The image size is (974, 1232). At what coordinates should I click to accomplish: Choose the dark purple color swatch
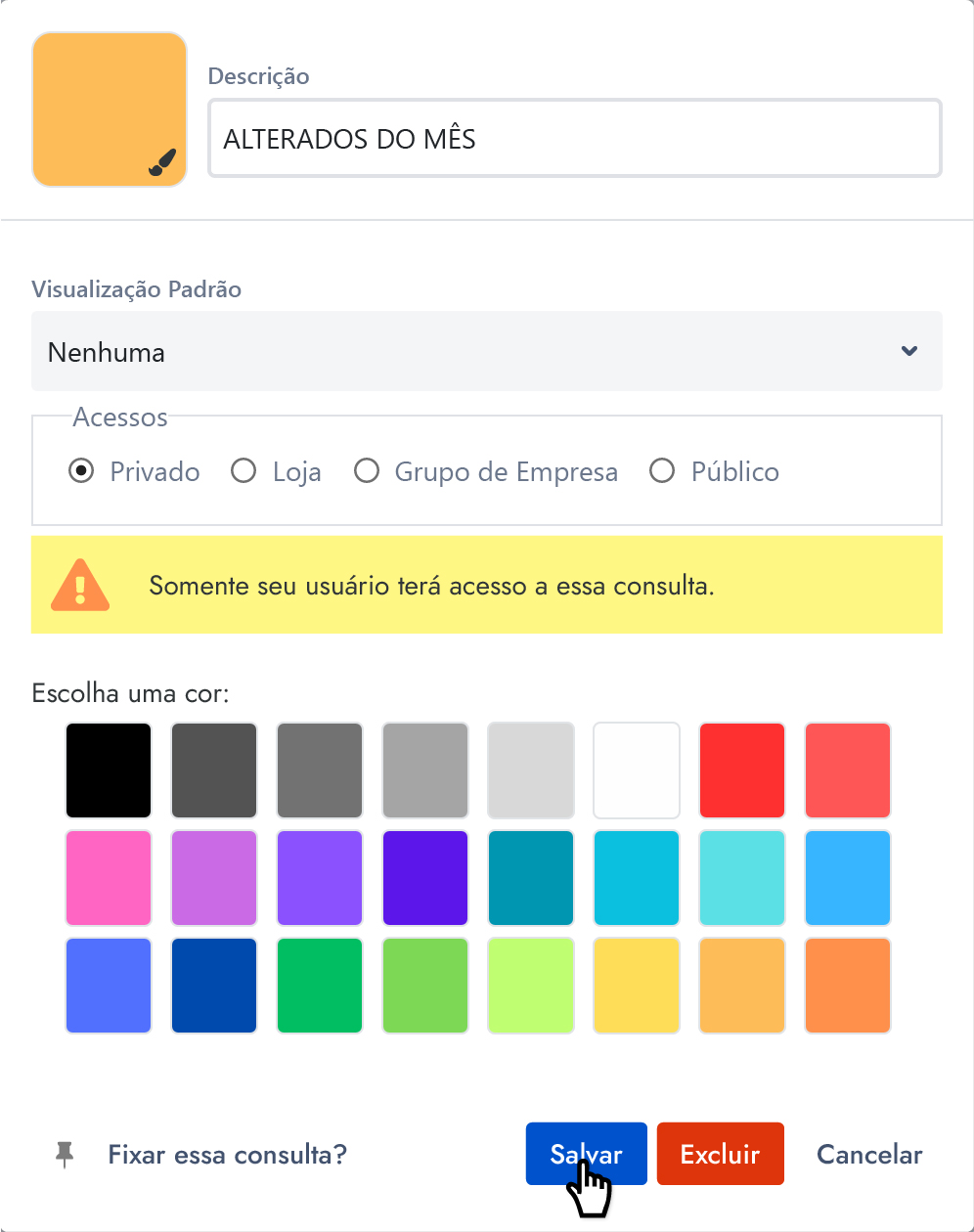tap(425, 878)
